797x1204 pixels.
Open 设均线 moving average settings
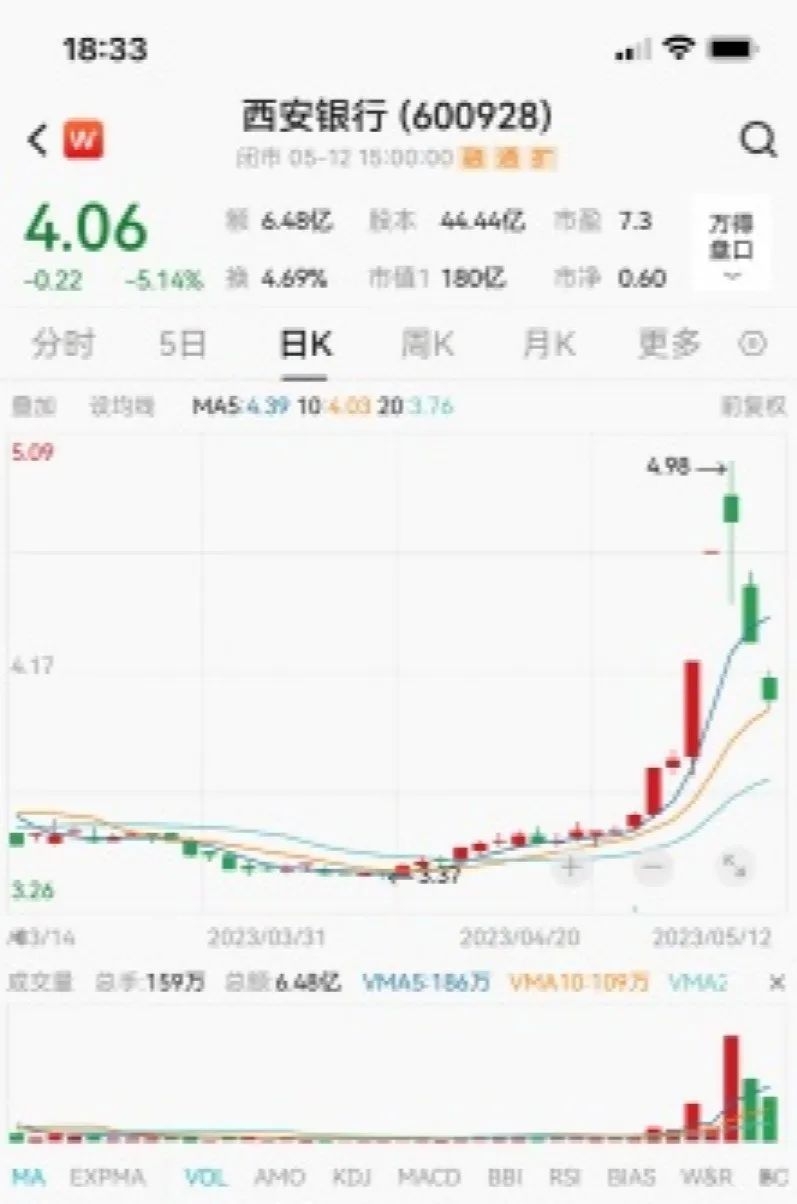click(x=123, y=406)
